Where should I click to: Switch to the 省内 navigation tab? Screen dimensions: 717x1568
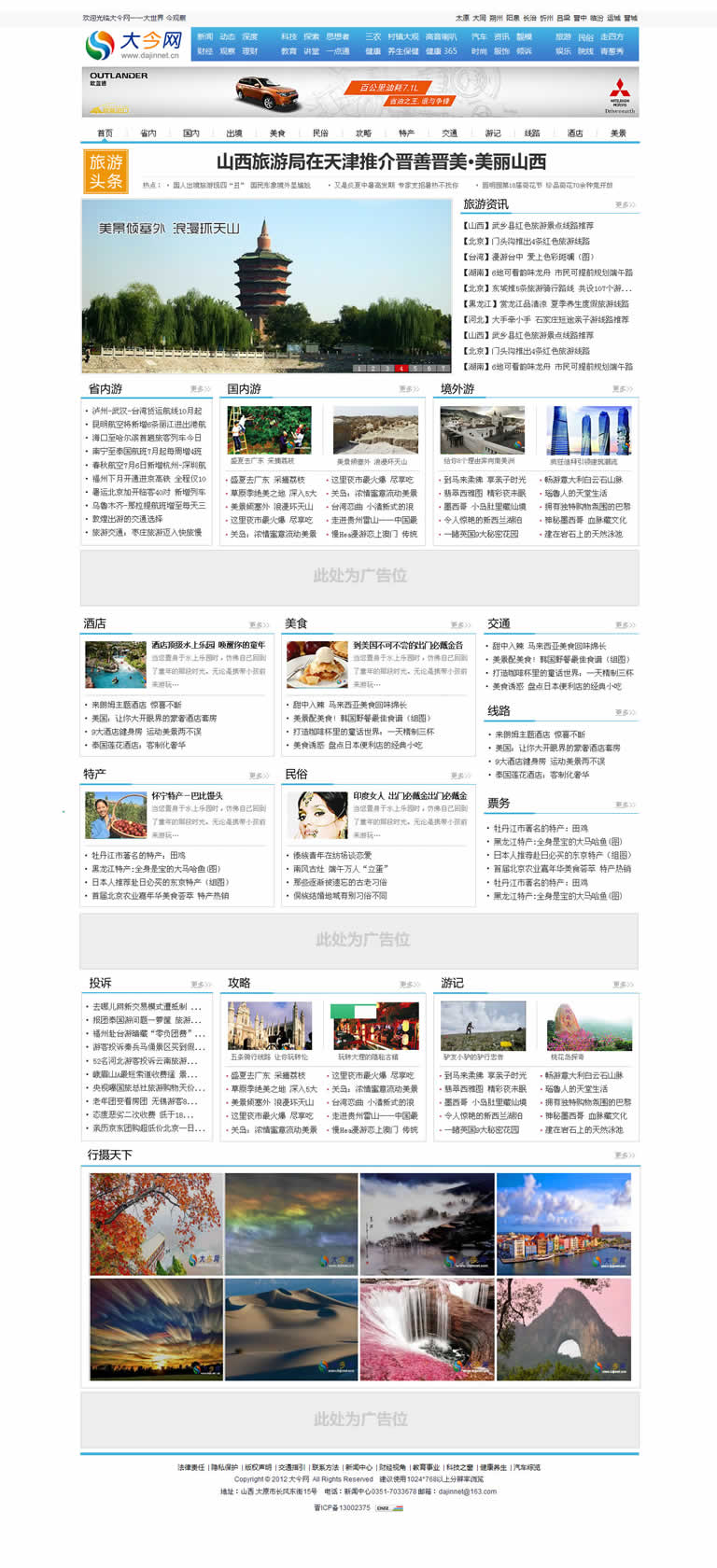point(148,133)
